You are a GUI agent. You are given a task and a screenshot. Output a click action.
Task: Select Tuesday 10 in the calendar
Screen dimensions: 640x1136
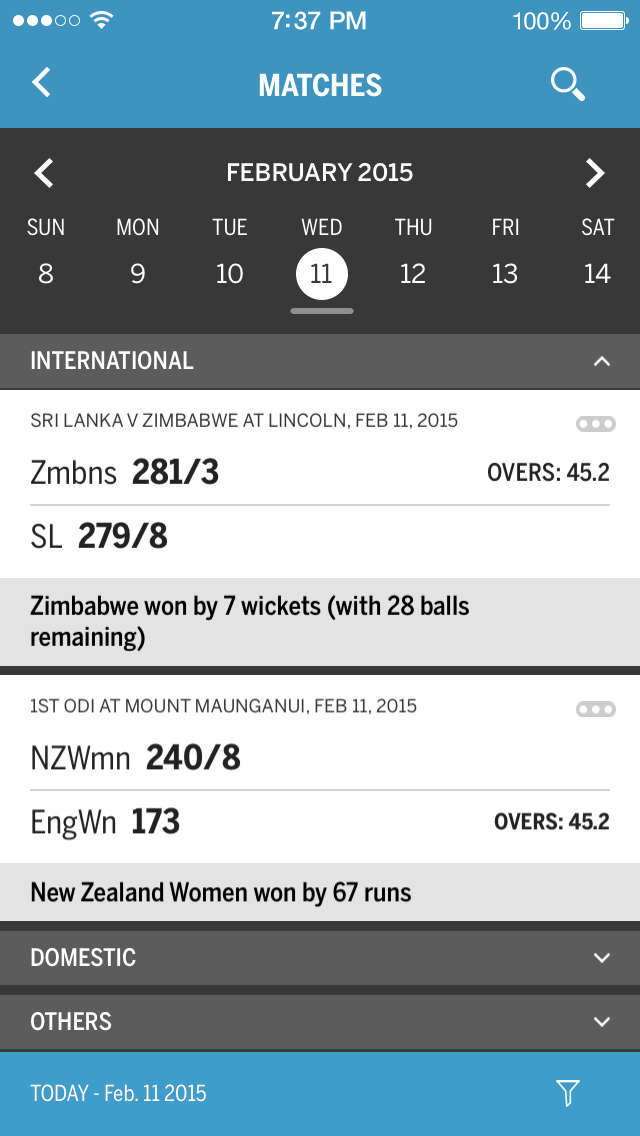(x=229, y=273)
